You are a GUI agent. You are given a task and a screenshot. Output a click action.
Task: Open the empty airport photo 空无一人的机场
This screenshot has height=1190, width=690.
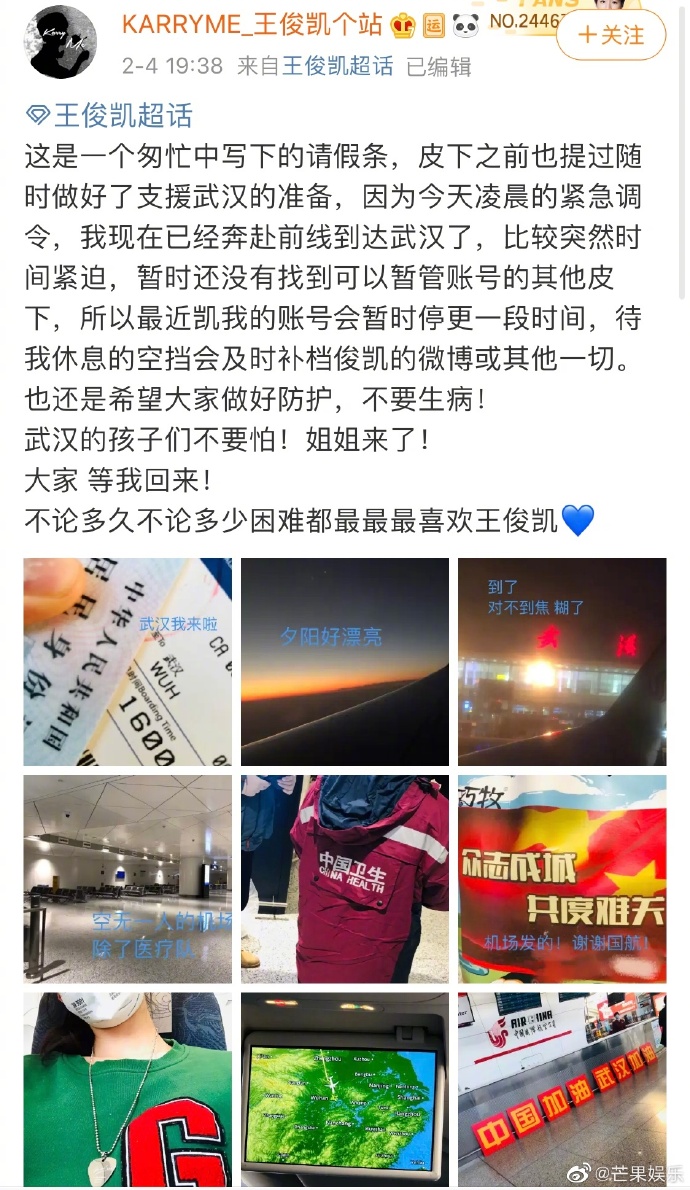pos(127,879)
